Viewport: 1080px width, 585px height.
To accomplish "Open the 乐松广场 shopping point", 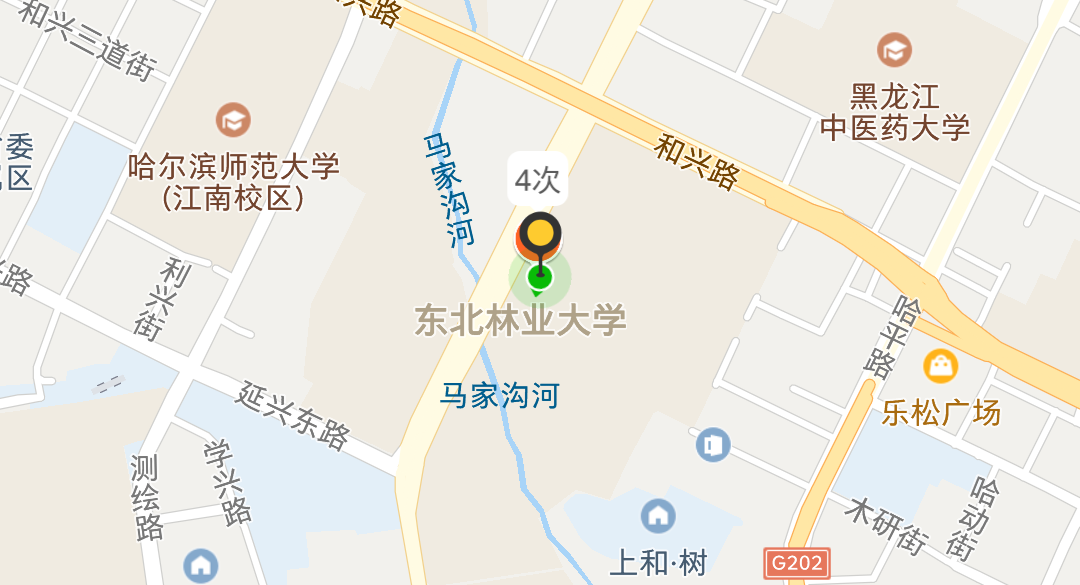I will [x=941, y=366].
